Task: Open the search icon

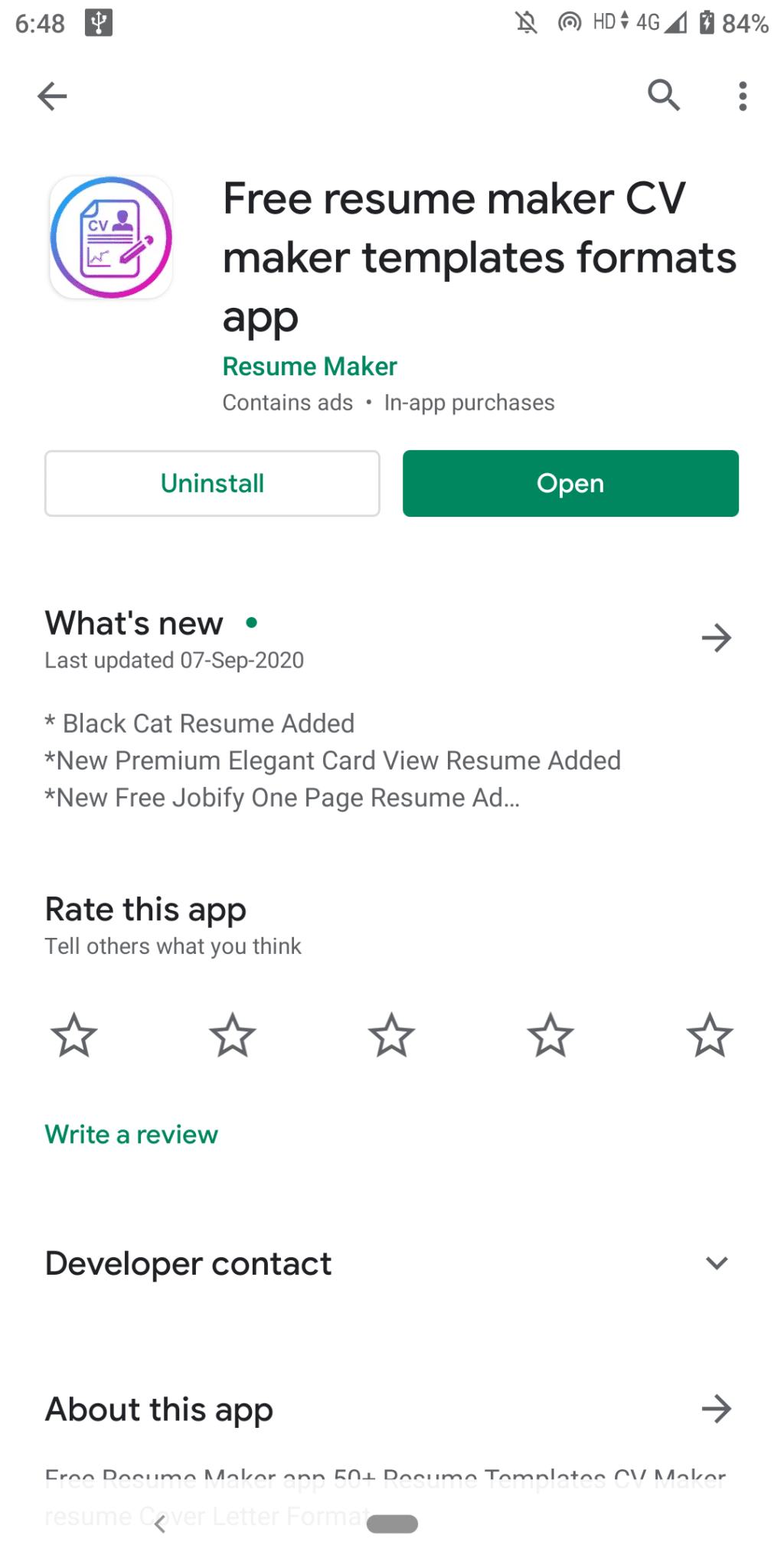Action: click(x=664, y=95)
